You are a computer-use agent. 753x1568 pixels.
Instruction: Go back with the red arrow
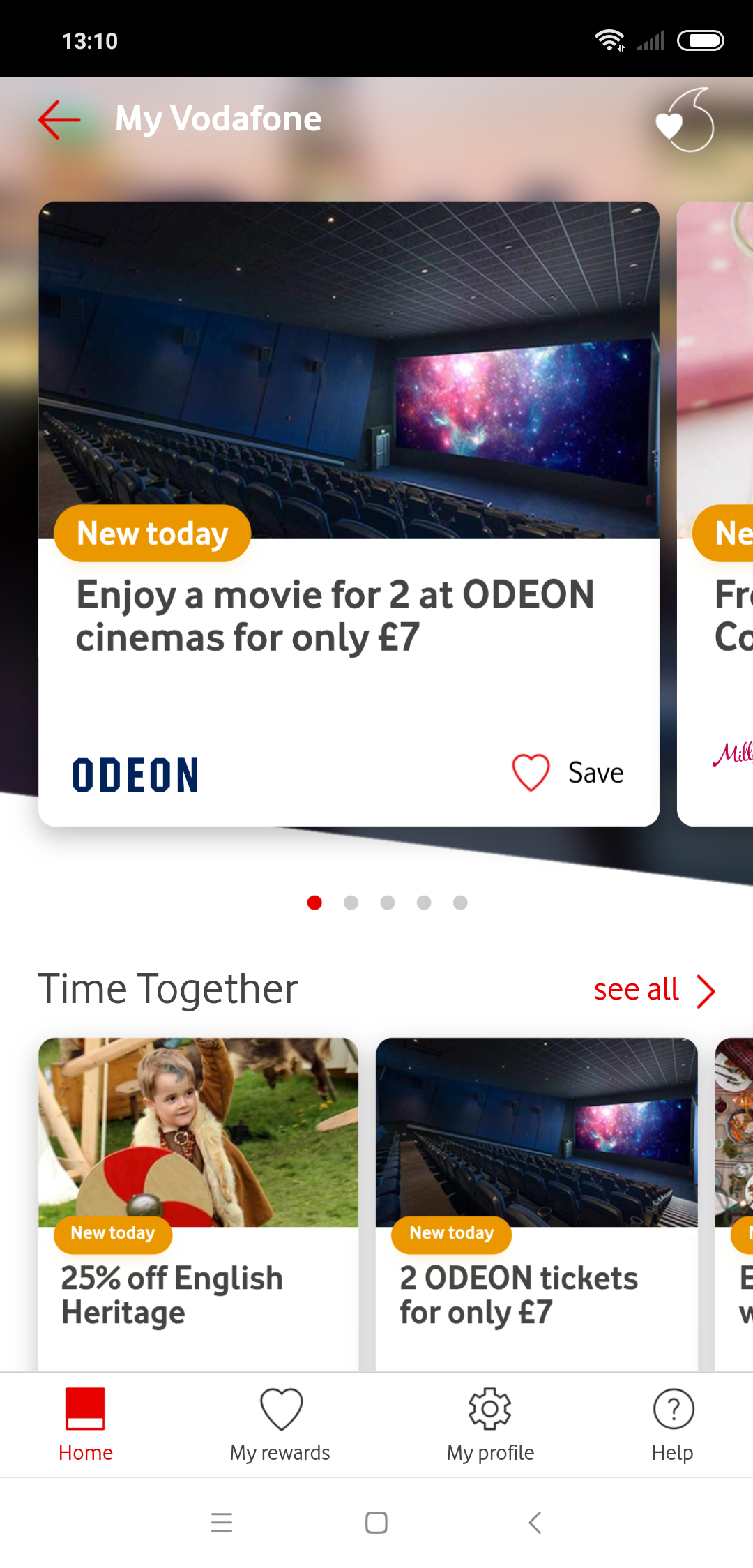pyautogui.click(x=59, y=120)
